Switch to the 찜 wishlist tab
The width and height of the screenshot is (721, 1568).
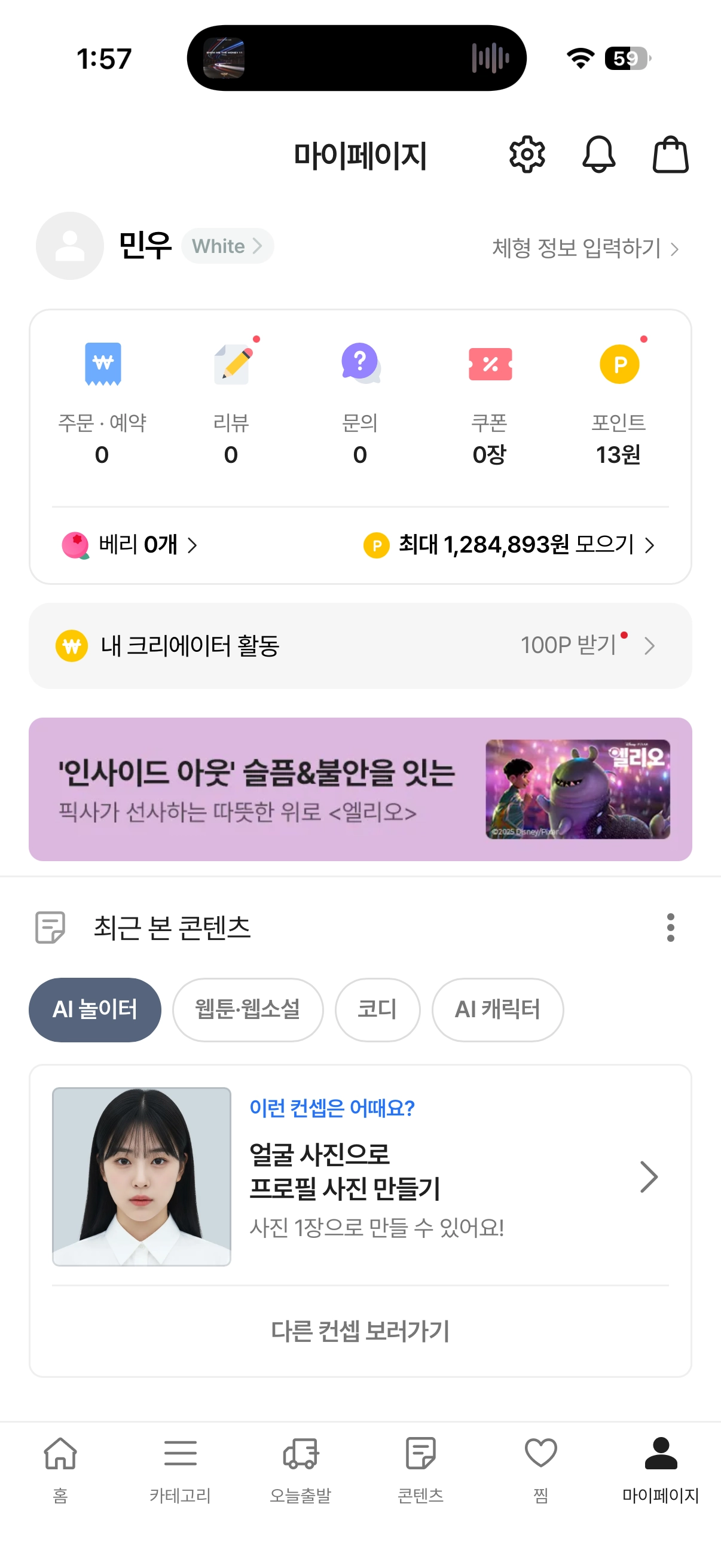(540, 1468)
